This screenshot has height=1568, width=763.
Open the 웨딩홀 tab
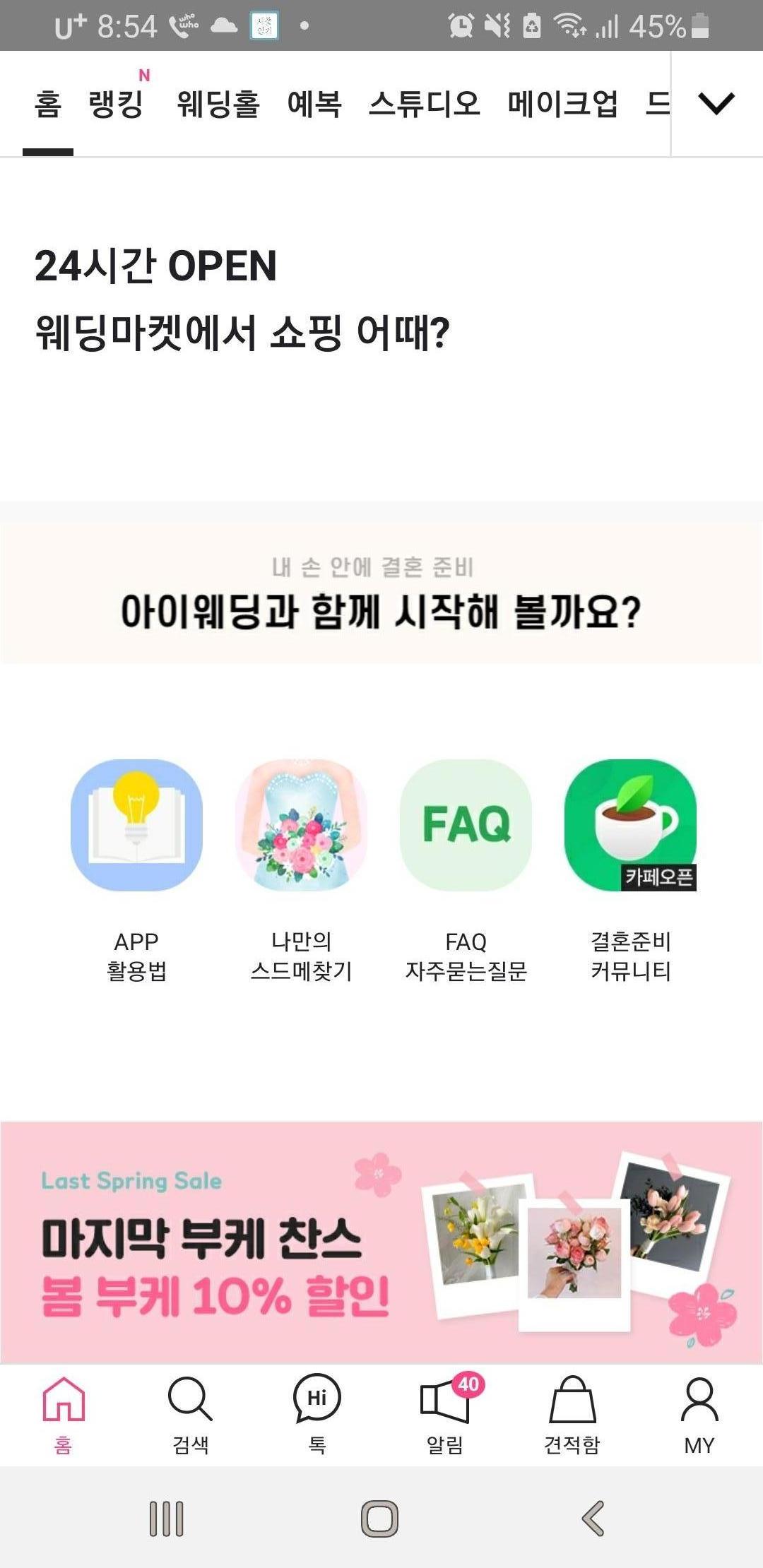coord(218,104)
